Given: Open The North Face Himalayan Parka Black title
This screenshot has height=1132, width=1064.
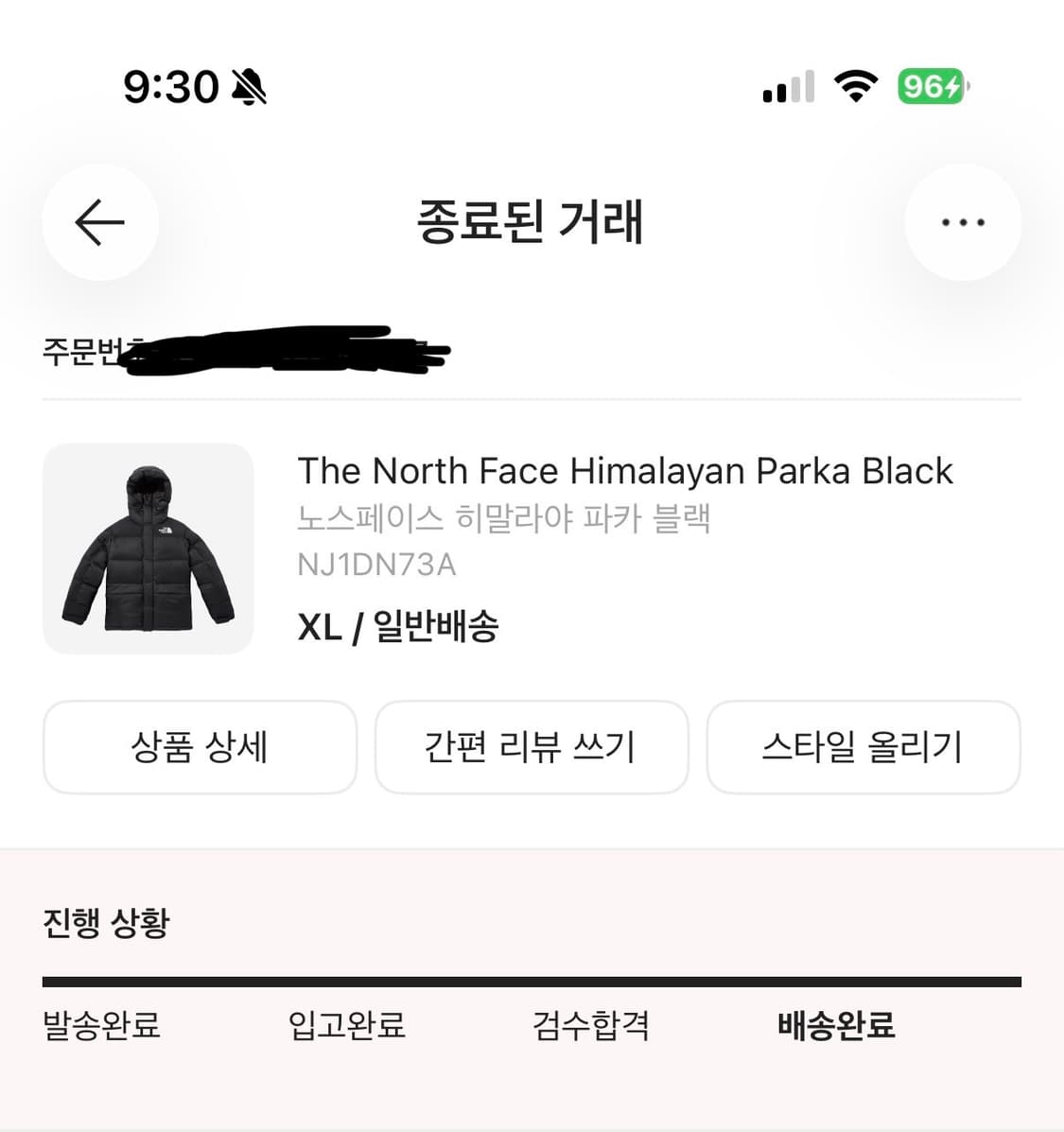Looking at the screenshot, I should tap(624, 471).
